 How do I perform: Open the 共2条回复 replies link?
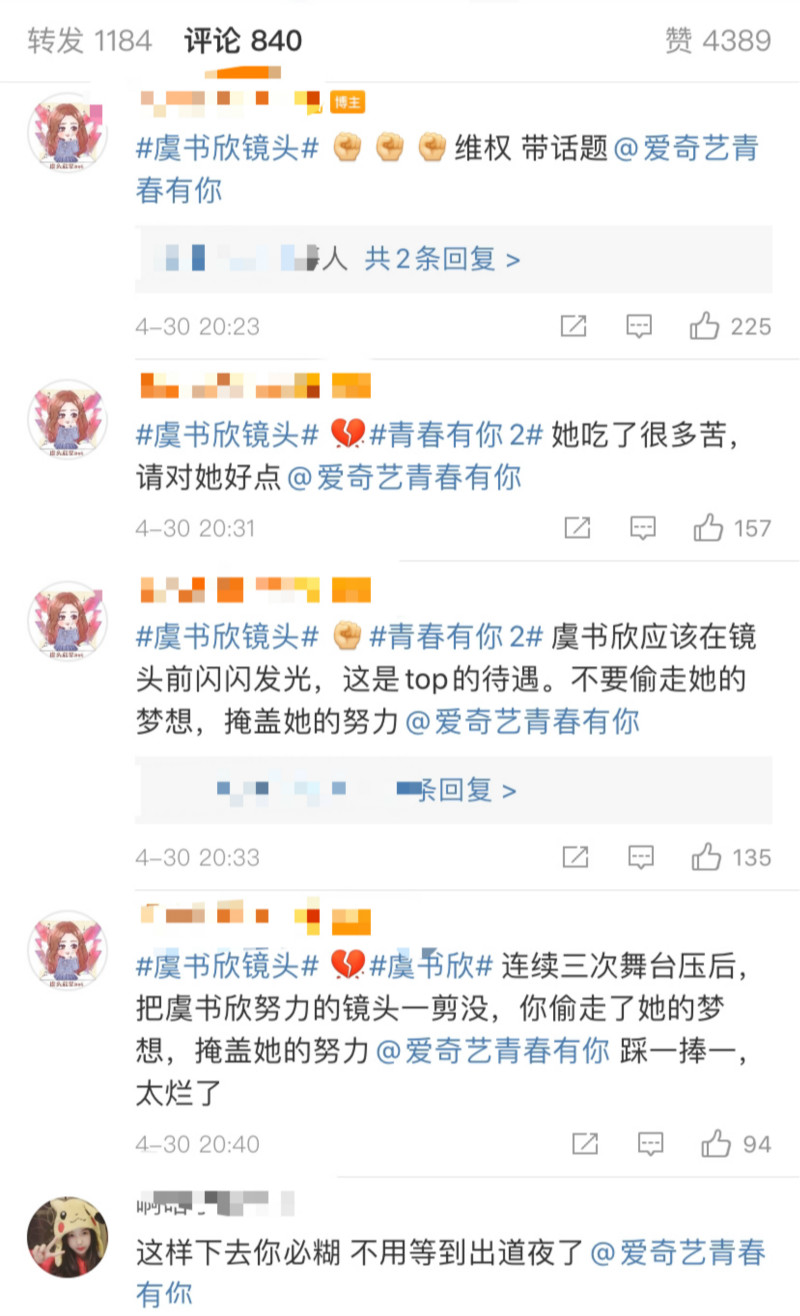[x=442, y=260]
